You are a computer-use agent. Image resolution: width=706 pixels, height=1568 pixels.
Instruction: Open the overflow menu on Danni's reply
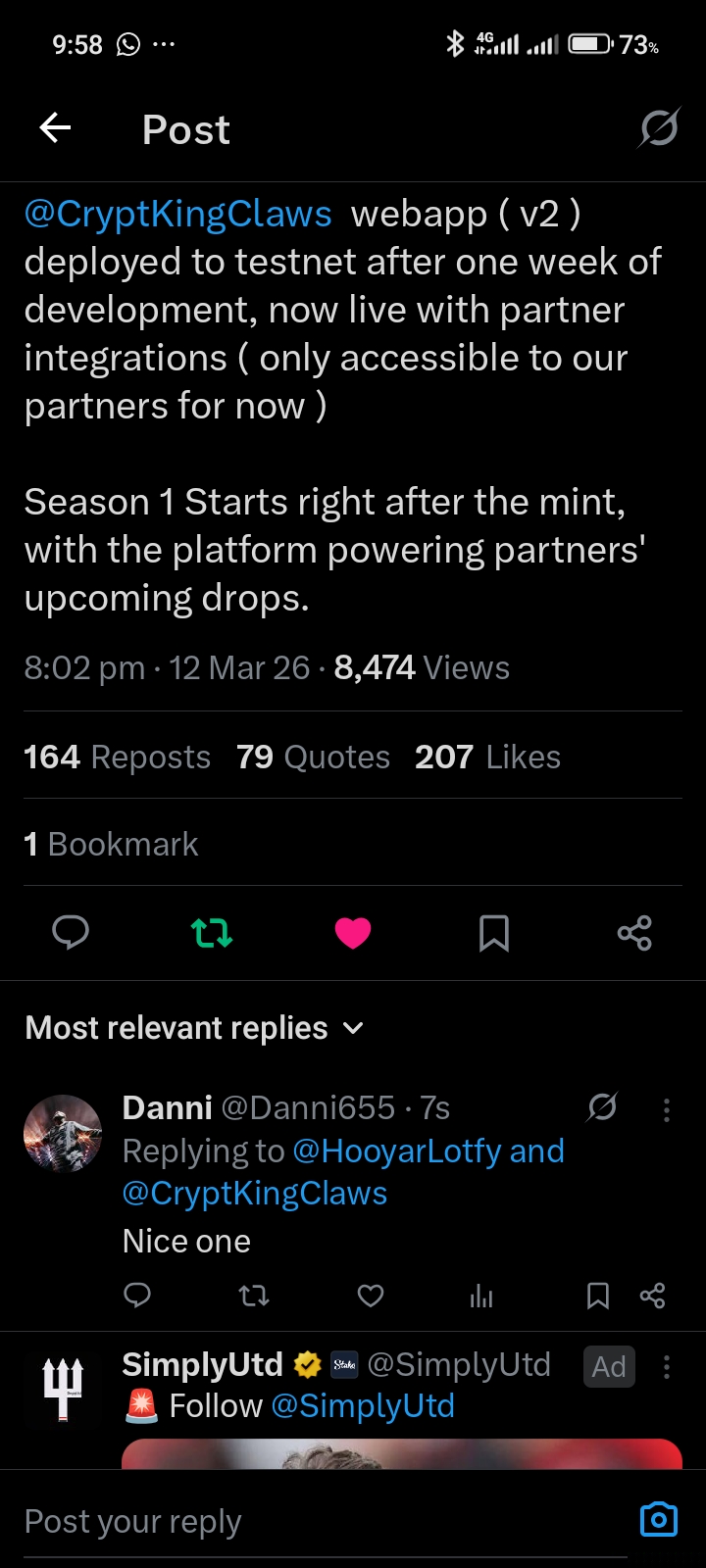pos(667,1110)
